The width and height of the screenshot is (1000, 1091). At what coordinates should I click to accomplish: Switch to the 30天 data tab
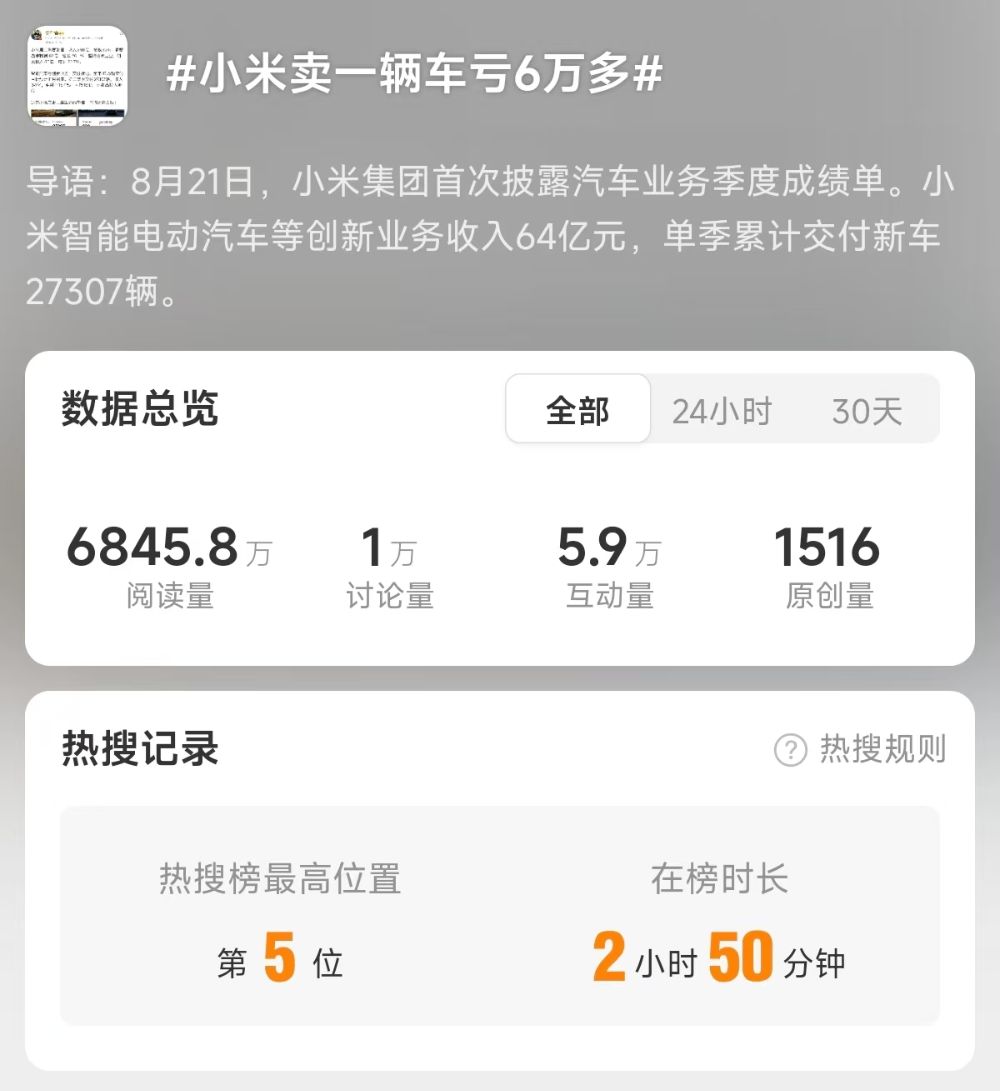pyautogui.click(x=866, y=410)
